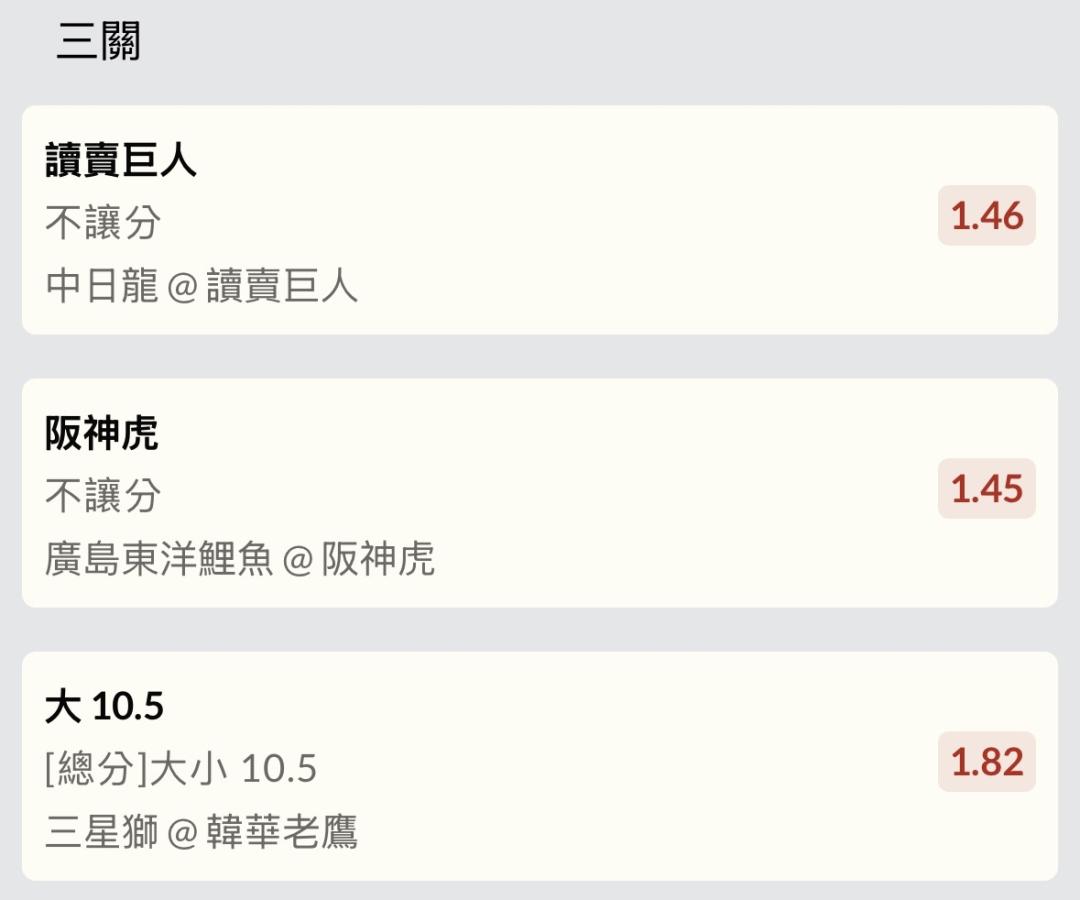Viewport: 1080px width, 900px height.
Task: Open the 阪神虎 不讓分 selection card
Action: point(539,493)
